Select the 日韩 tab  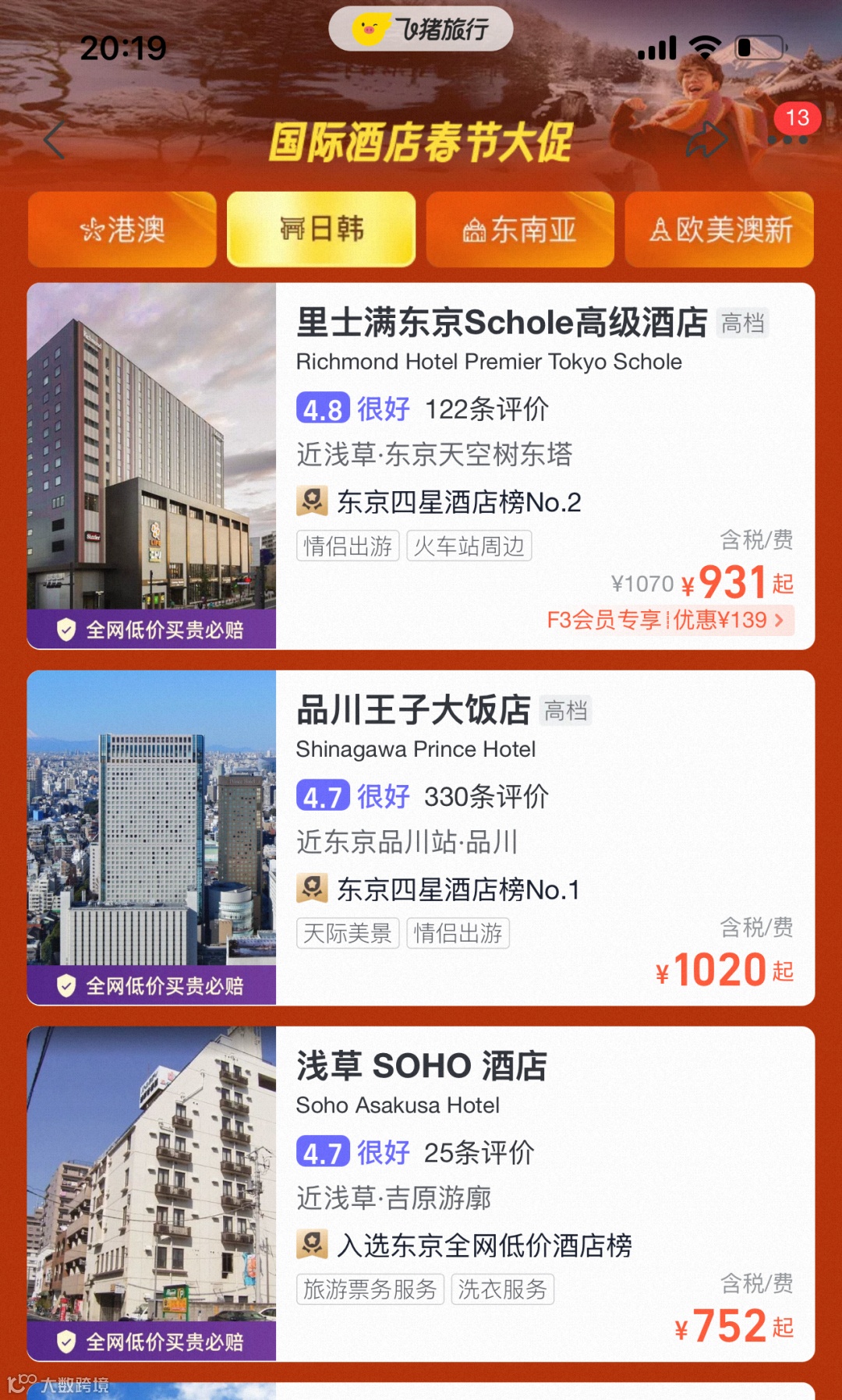click(x=321, y=229)
